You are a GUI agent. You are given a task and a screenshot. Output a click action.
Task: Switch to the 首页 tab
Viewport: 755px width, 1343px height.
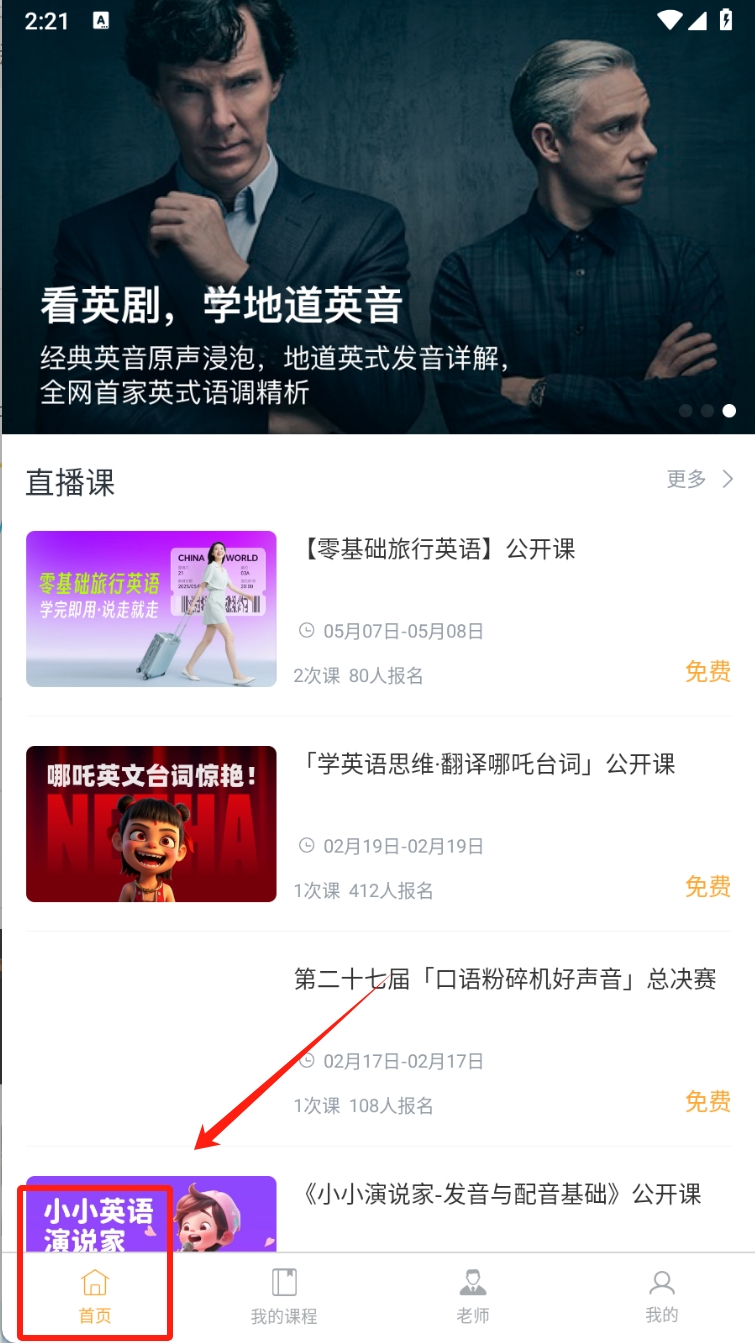coord(95,1296)
